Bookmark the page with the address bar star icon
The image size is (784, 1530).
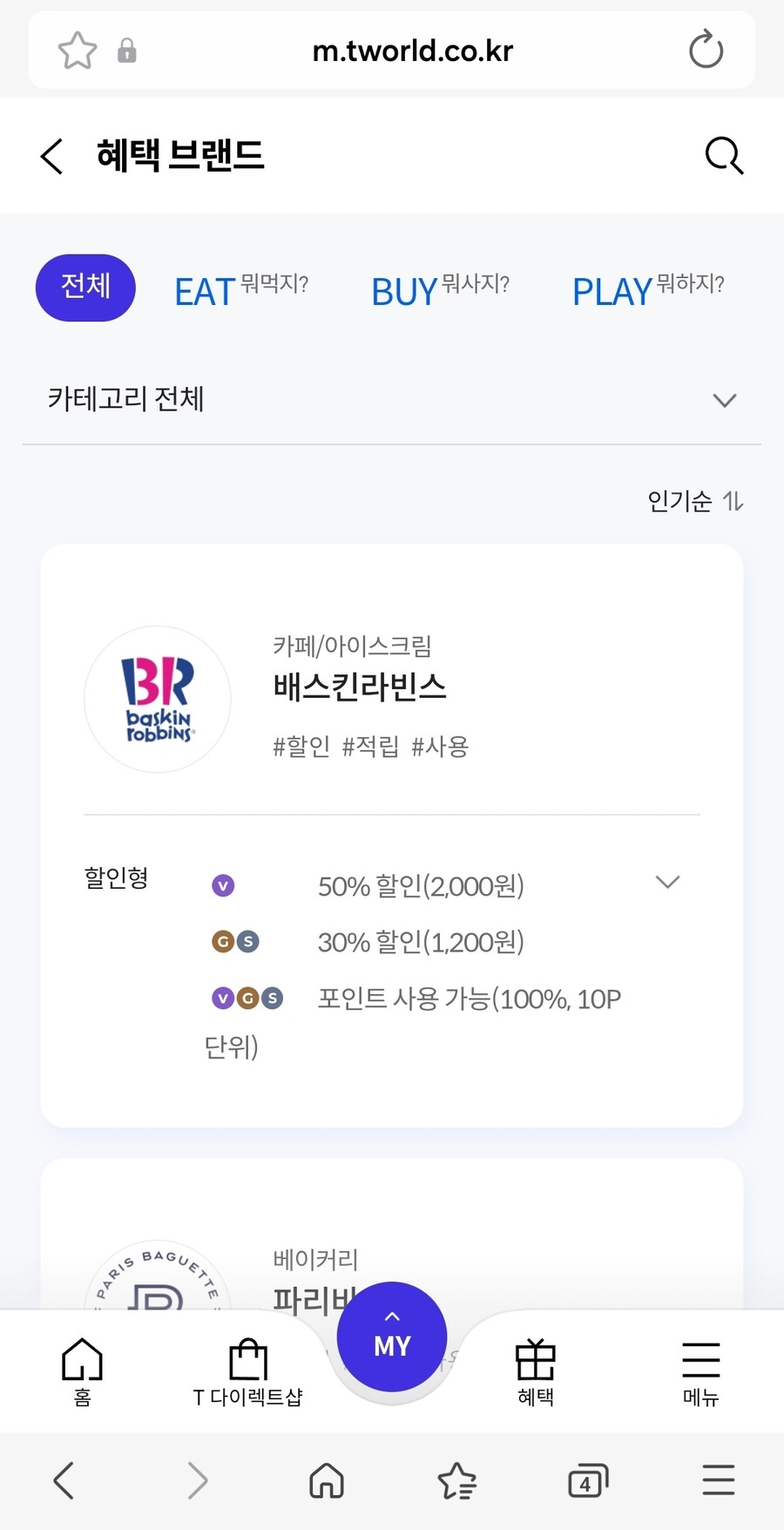[x=77, y=50]
